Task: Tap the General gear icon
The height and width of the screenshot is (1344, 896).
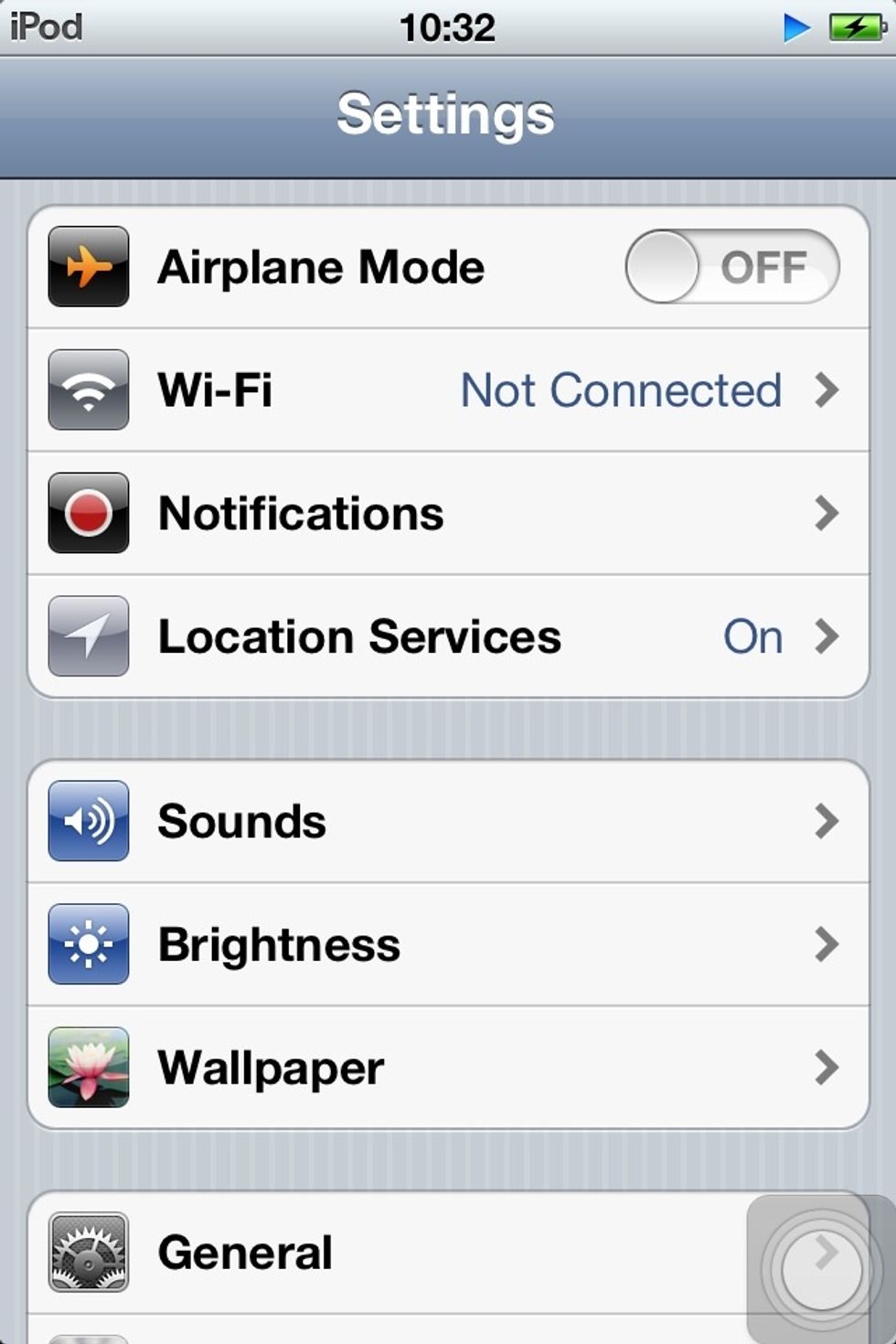Action: pos(87,1252)
